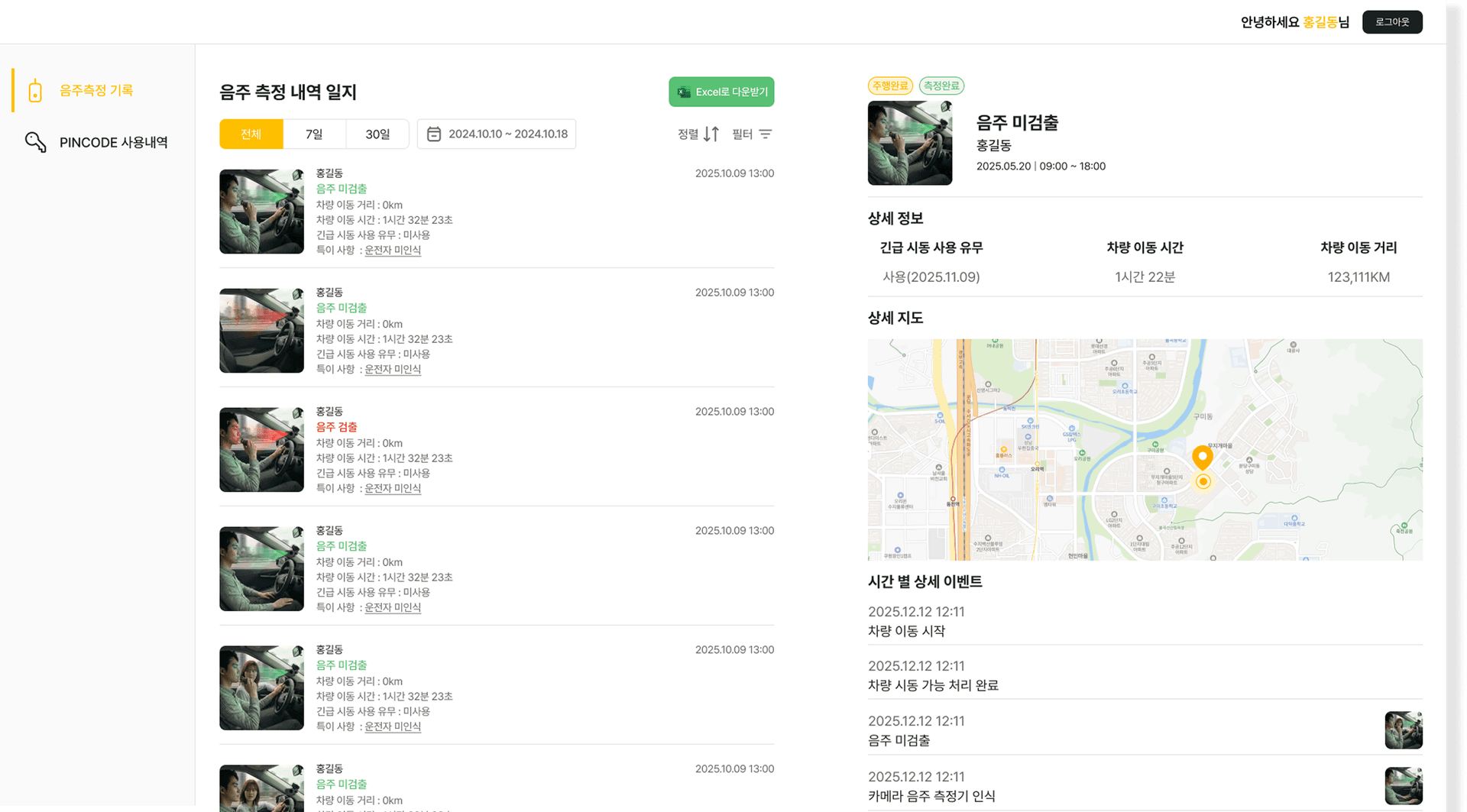The height and width of the screenshot is (812, 1467).
Task: Tap the 정렬 sort control
Action: coord(698,134)
